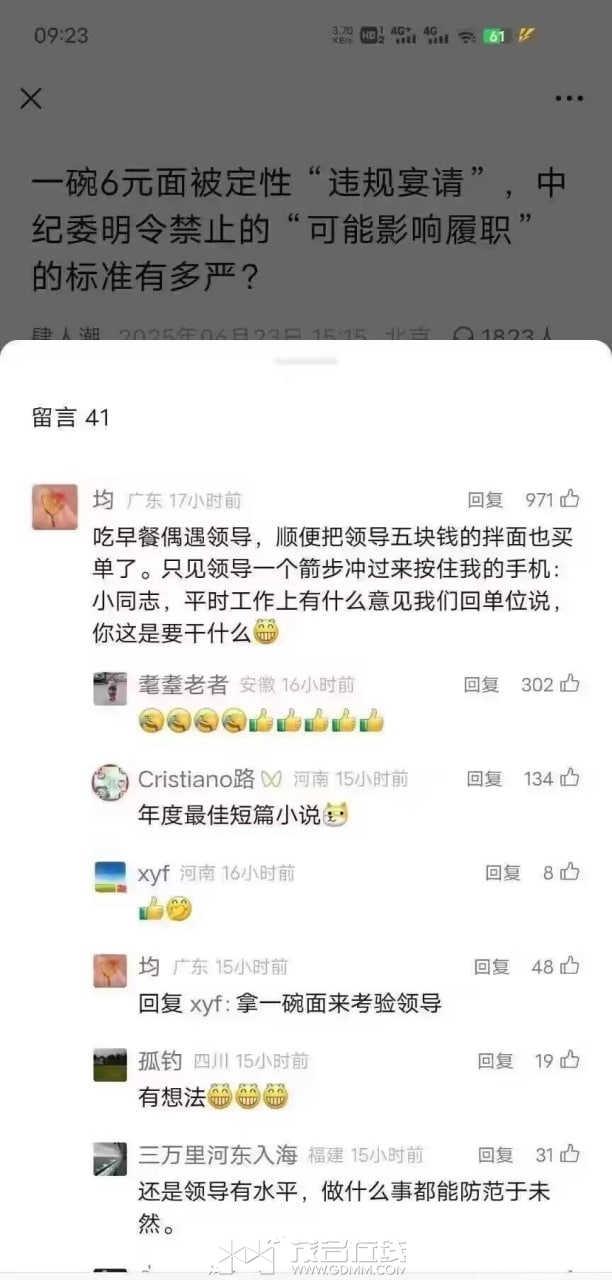The width and height of the screenshot is (612, 1280).
Task: Open 均's avatar next to the top comment
Action: coord(55,506)
